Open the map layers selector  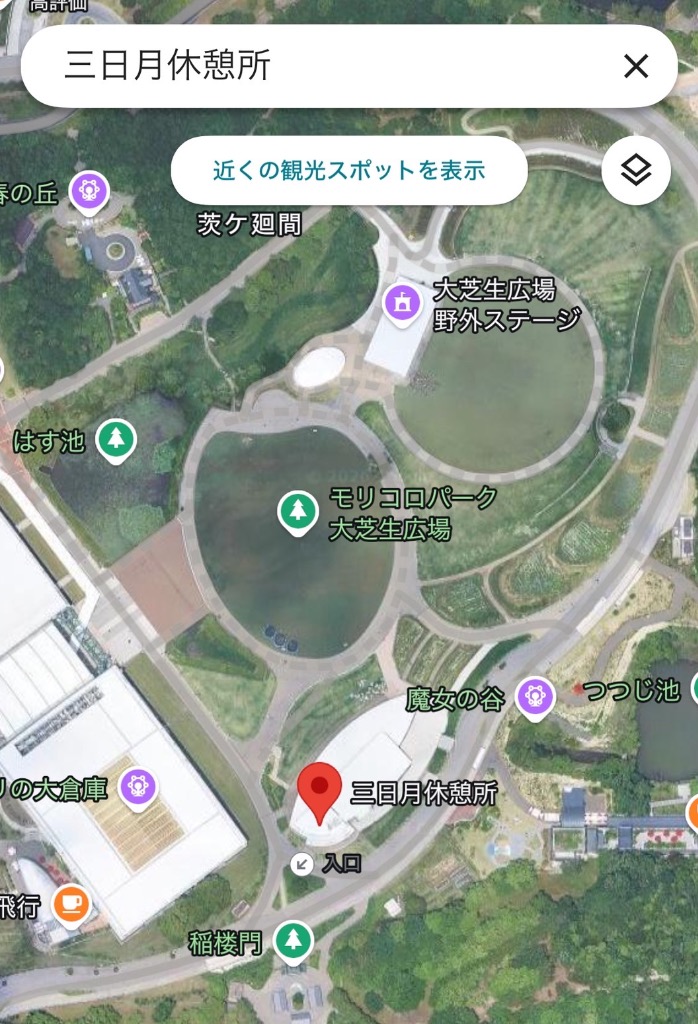pyautogui.click(x=636, y=171)
